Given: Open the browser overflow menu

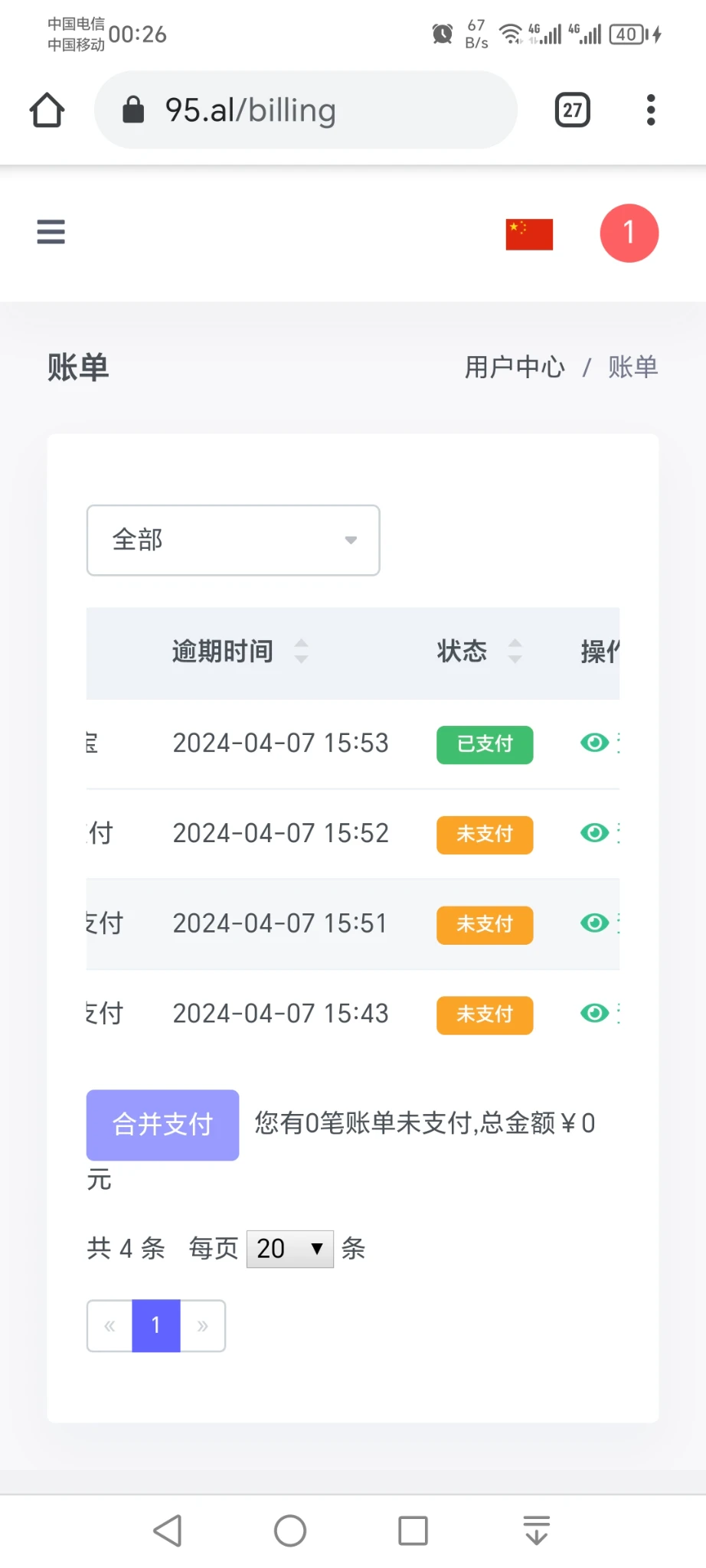Looking at the screenshot, I should point(651,110).
